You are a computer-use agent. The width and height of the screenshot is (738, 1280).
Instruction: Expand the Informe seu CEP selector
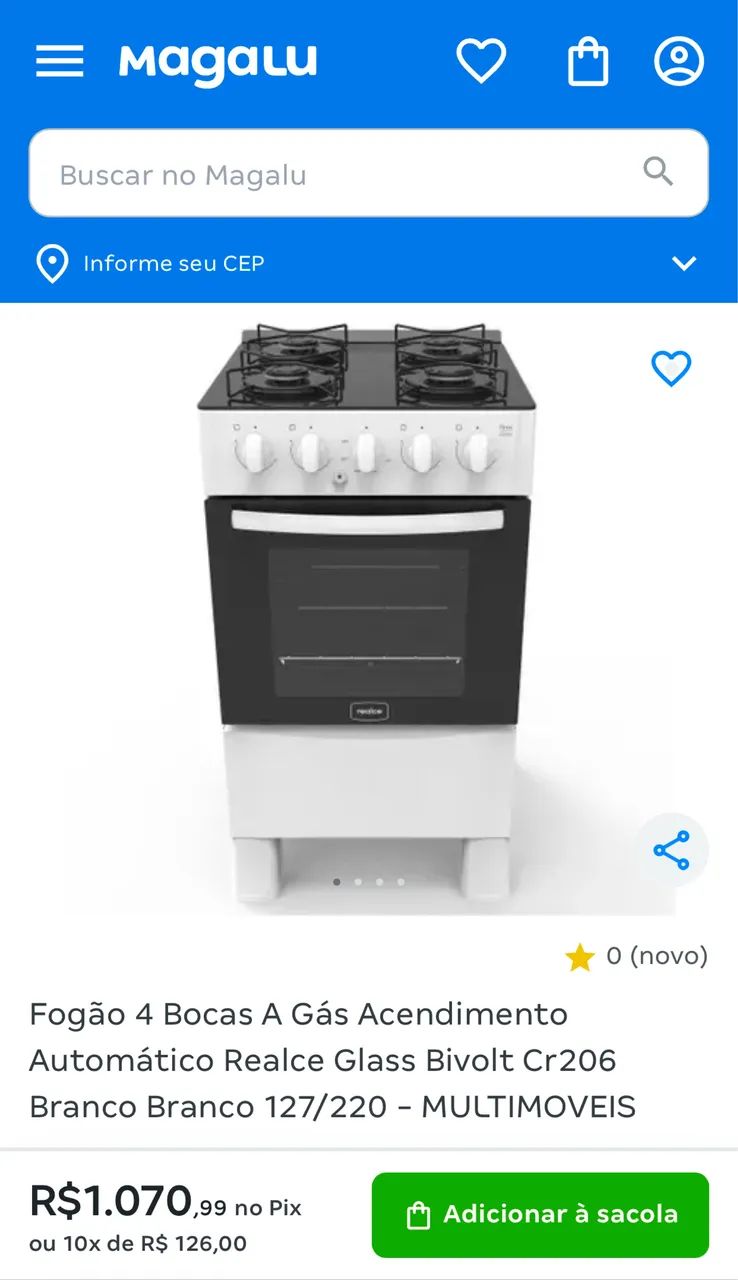684,264
